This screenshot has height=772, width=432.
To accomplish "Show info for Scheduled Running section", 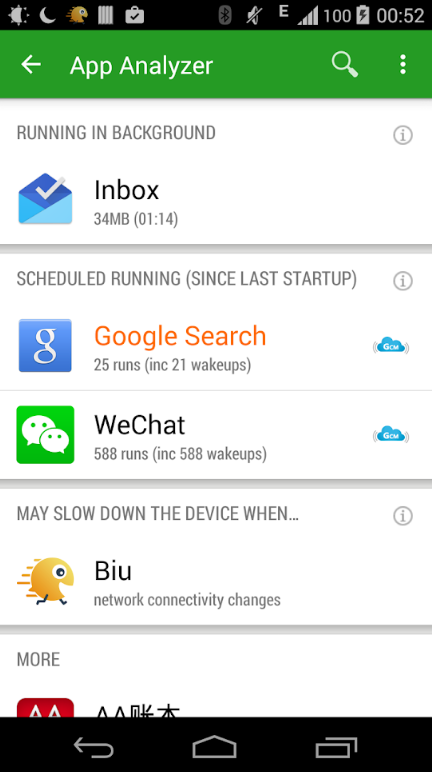I will [403, 281].
